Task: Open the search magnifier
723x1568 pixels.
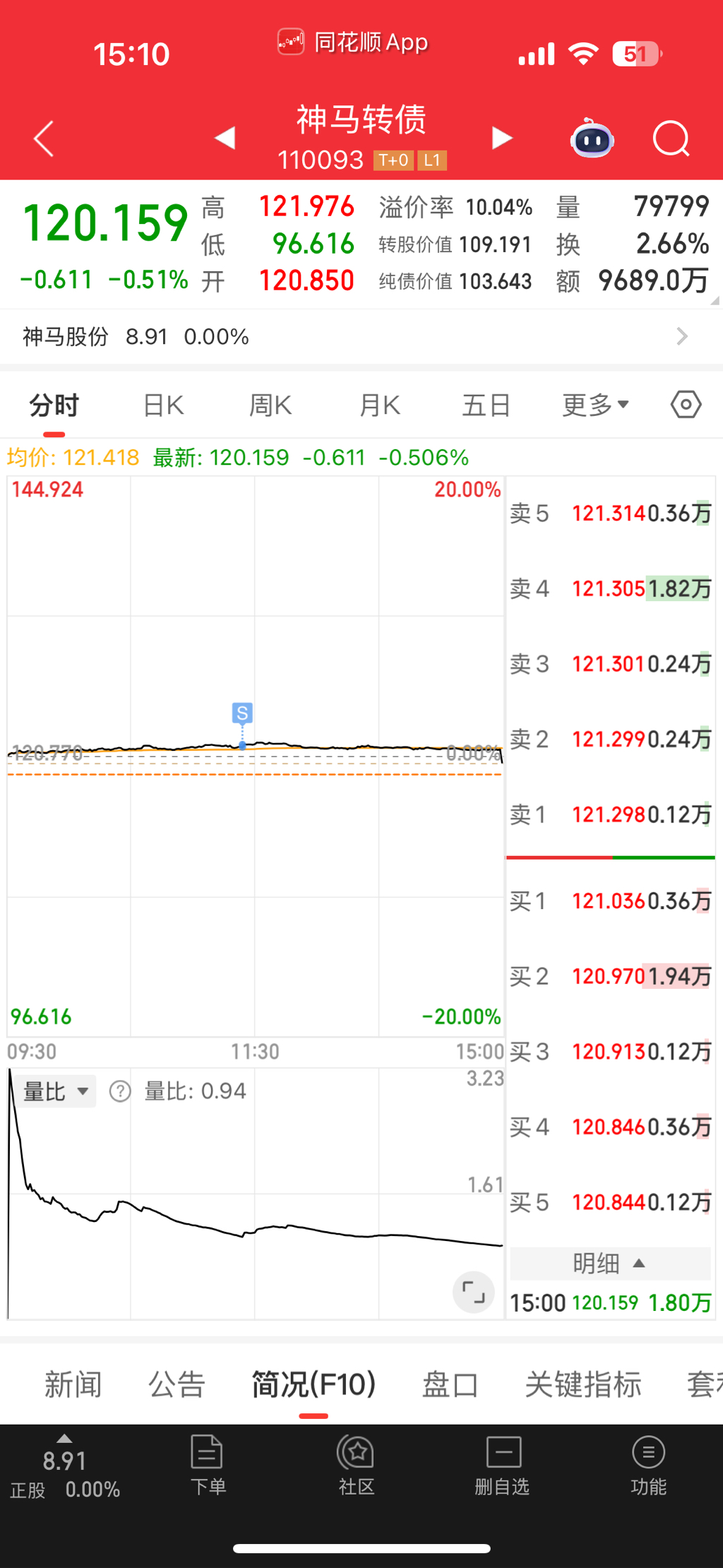Action: (670, 138)
